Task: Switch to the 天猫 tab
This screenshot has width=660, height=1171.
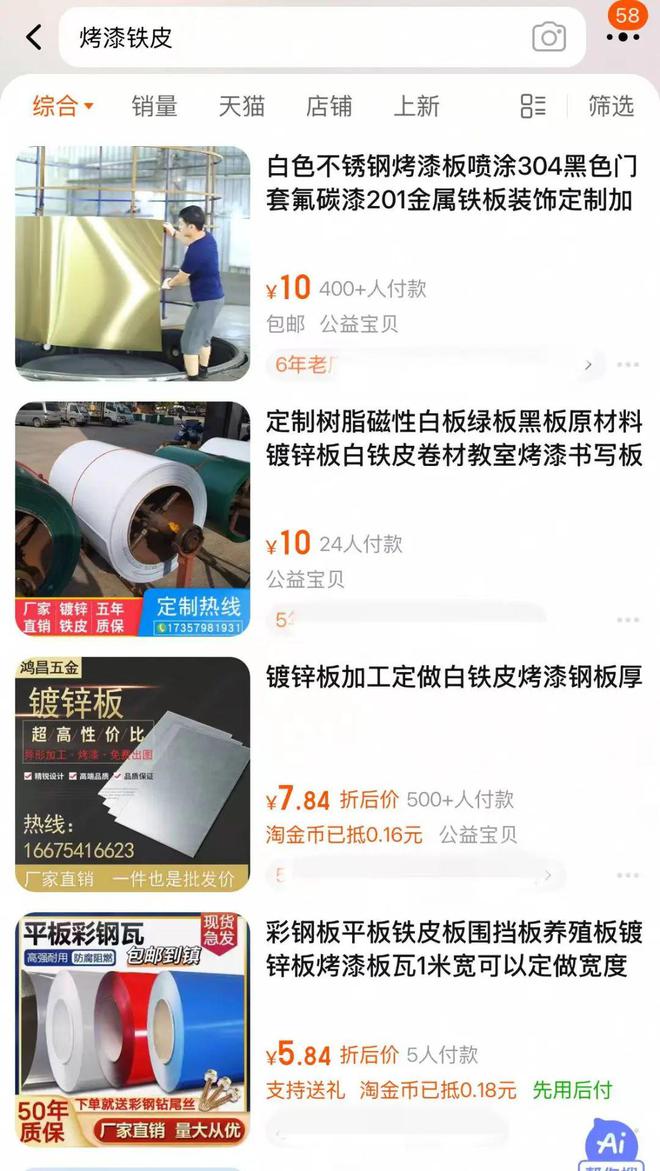Action: point(242,106)
